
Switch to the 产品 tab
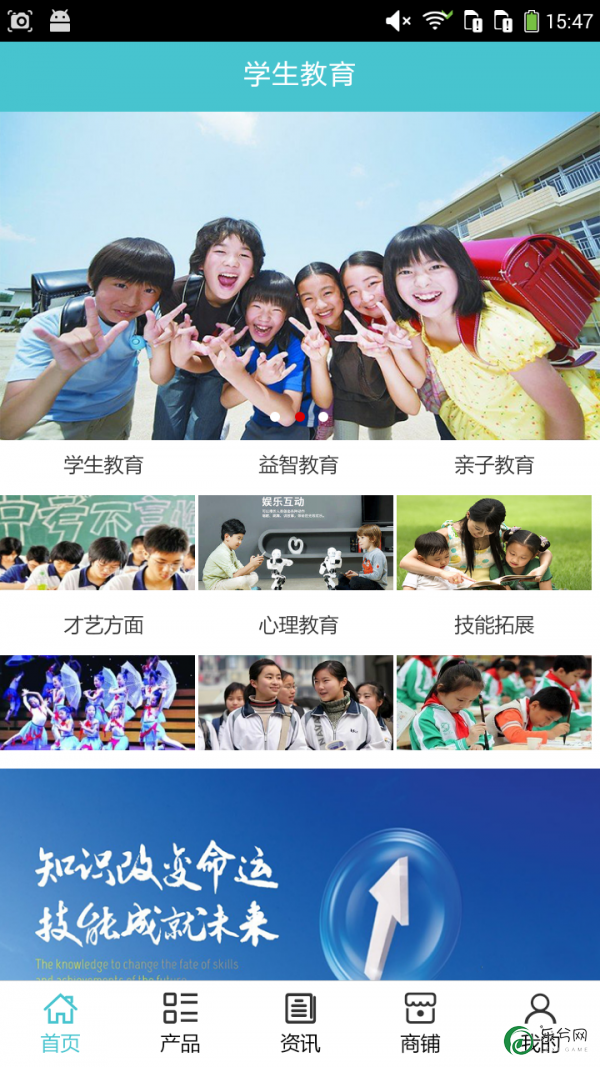click(180, 1023)
